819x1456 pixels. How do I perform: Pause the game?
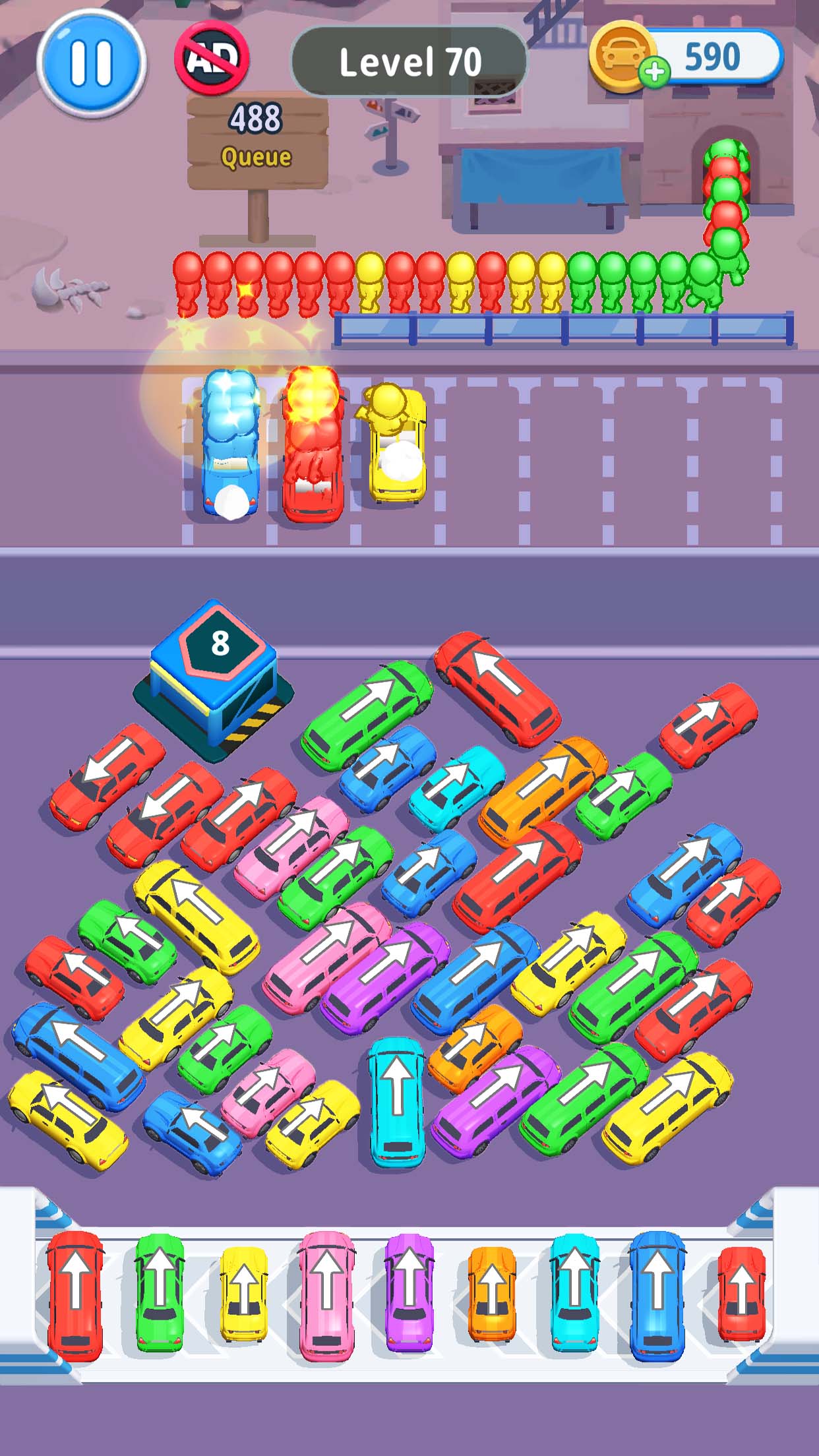[90, 63]
